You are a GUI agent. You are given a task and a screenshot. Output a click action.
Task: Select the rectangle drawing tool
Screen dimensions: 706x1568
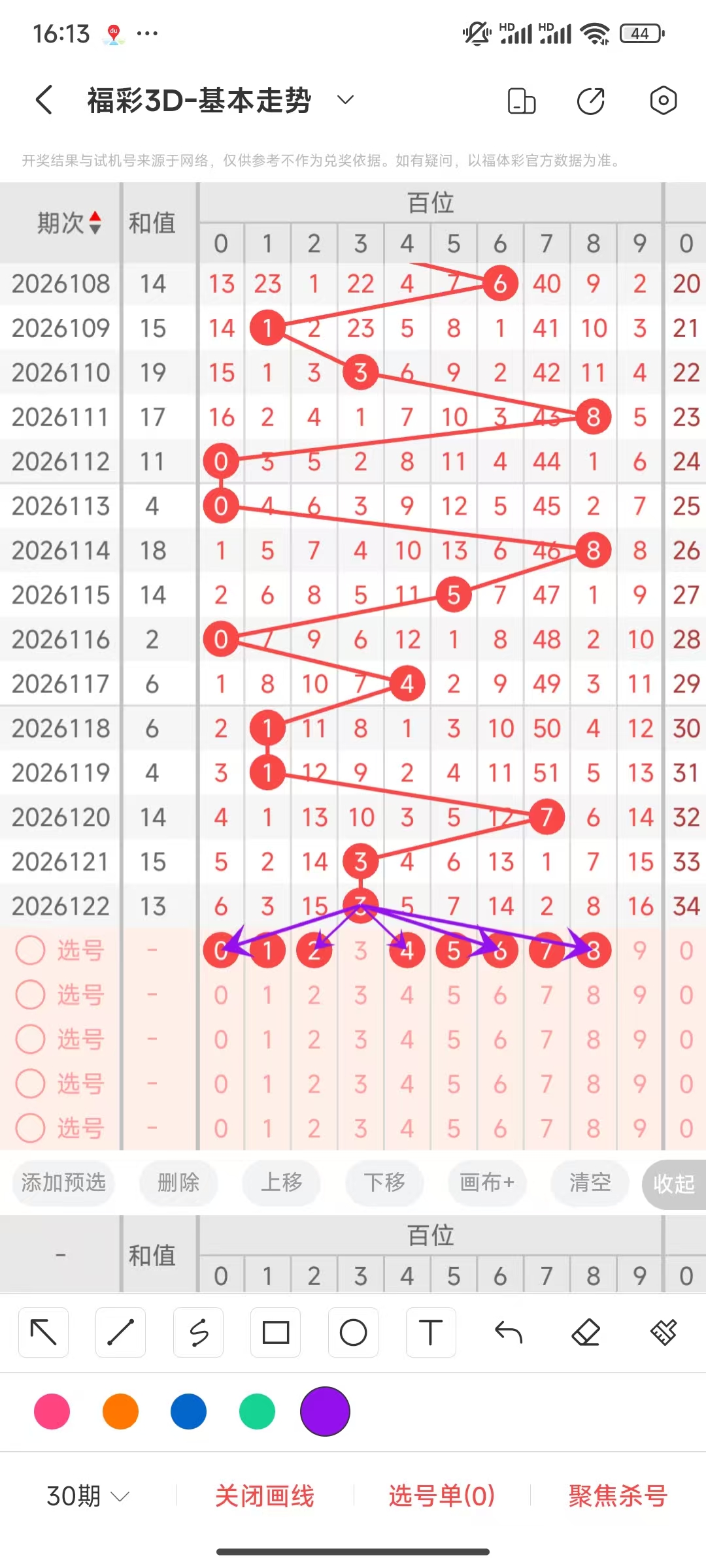[x=276, y=1332]
